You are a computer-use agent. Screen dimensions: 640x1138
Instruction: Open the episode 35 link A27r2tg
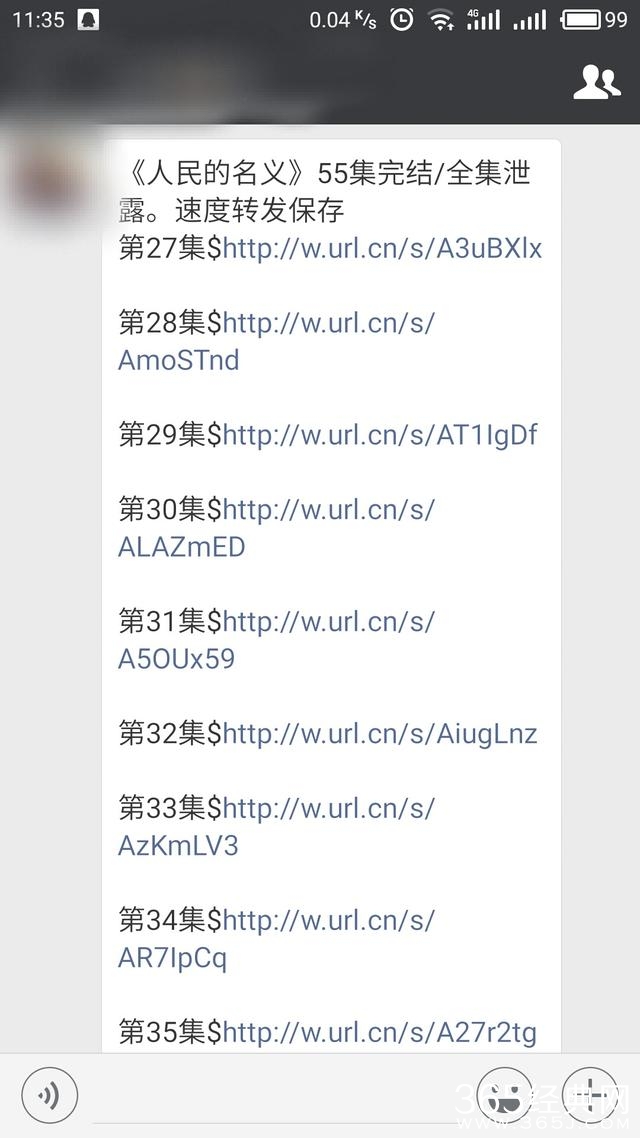[x=380, y=1032]
